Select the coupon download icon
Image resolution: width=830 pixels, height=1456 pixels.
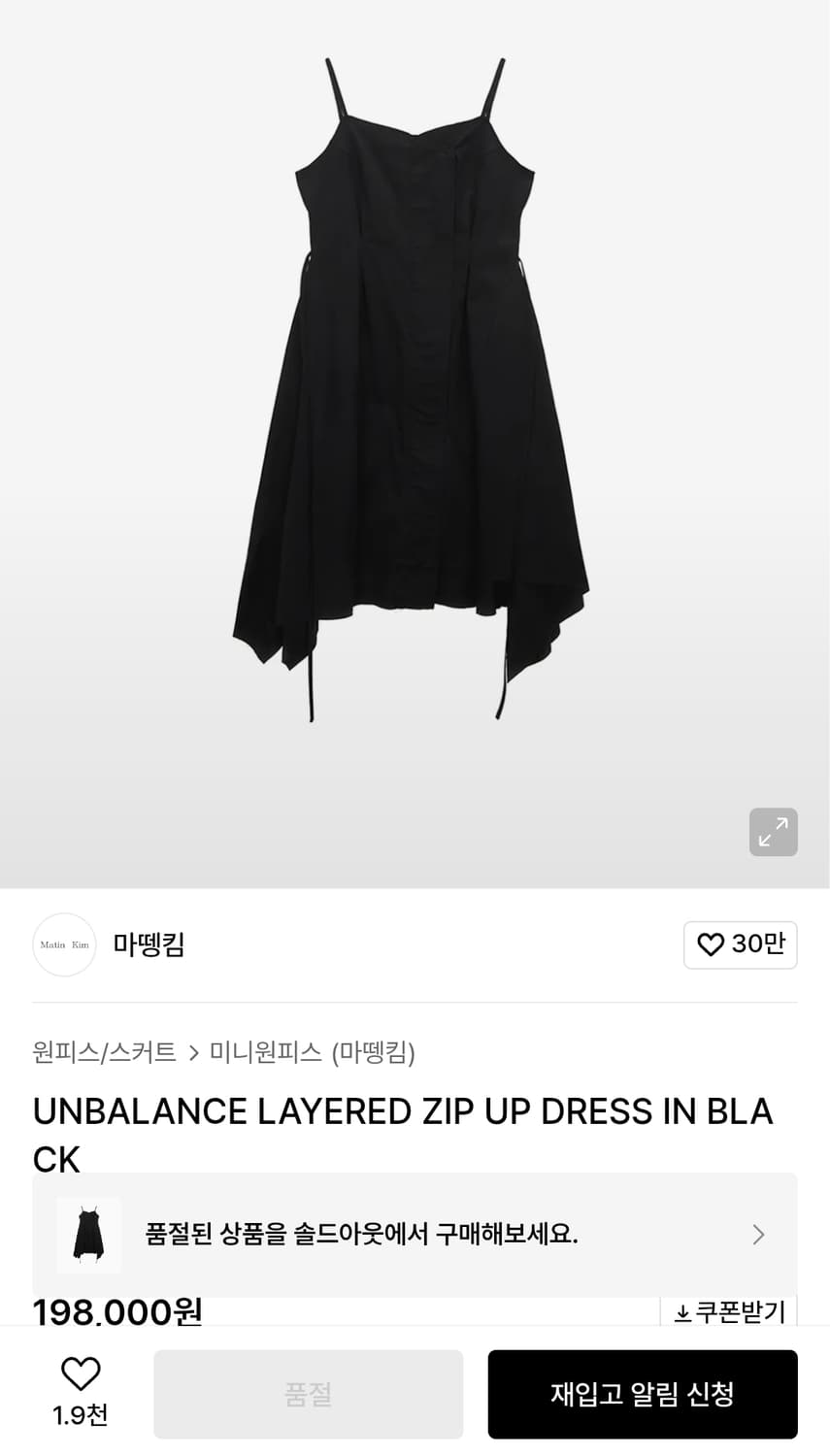click(x=682, y=1312)
